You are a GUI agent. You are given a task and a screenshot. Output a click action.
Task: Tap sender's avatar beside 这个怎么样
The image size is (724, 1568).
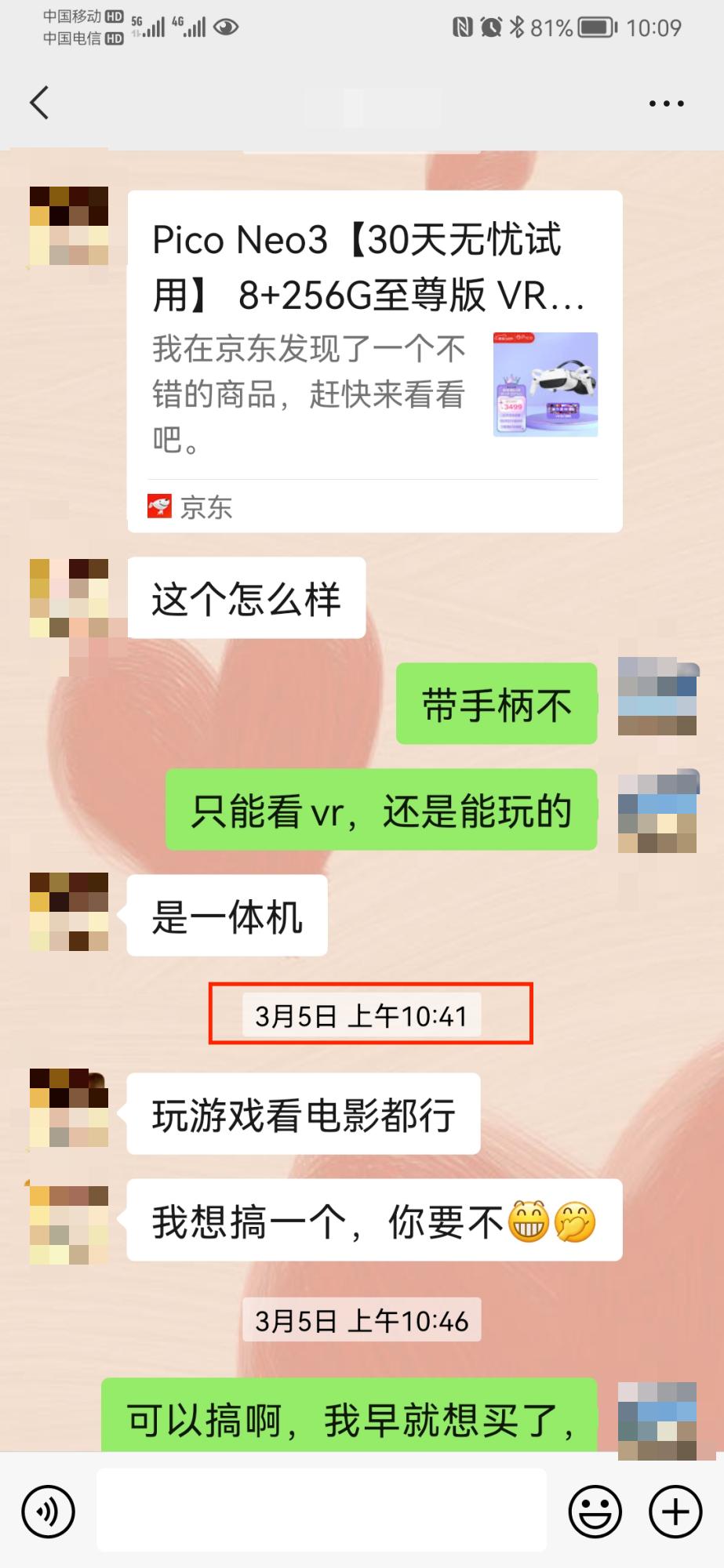[x=69, y=597]
